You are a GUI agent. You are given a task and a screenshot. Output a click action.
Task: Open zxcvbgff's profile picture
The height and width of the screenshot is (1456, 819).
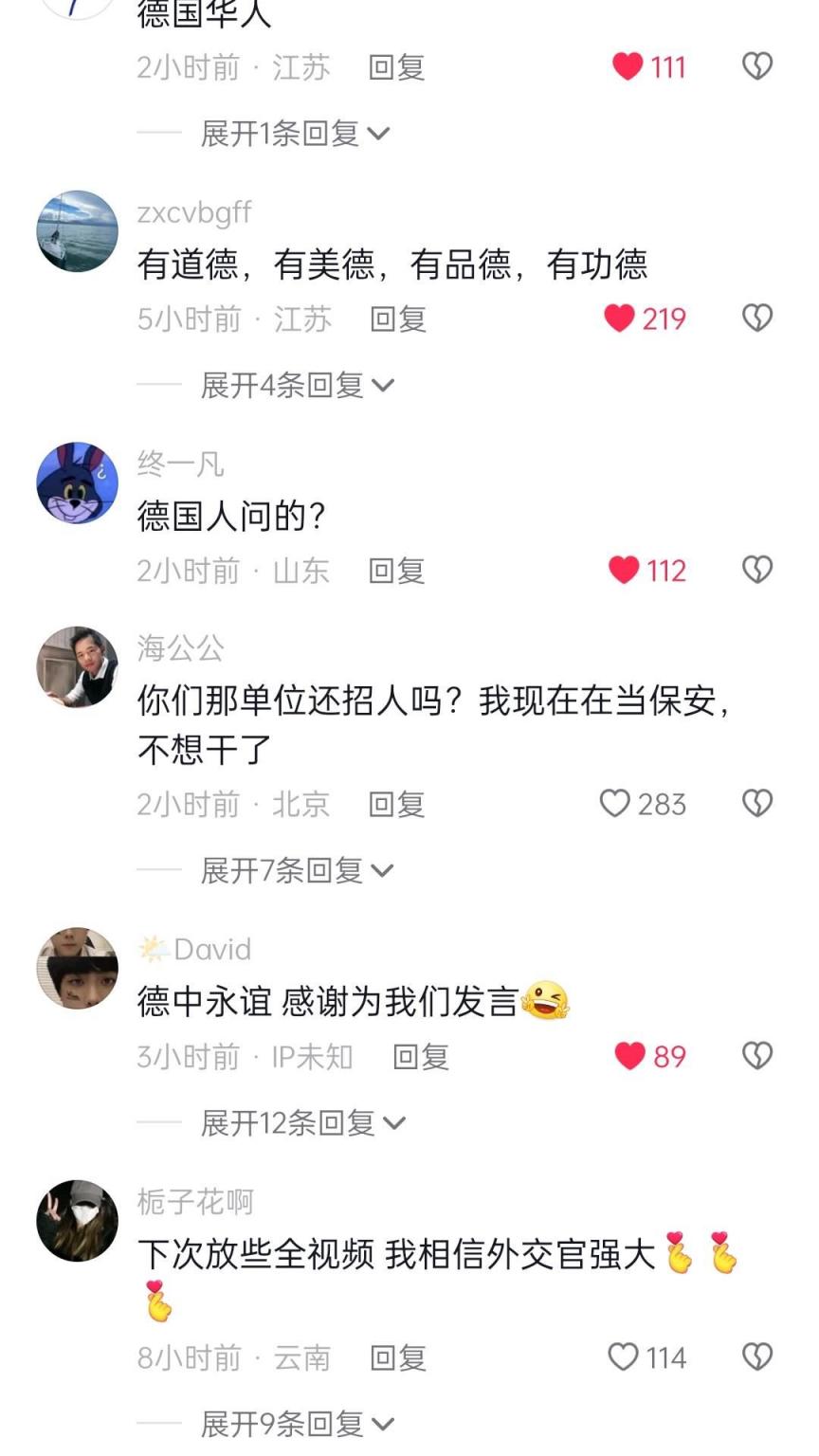78,231
